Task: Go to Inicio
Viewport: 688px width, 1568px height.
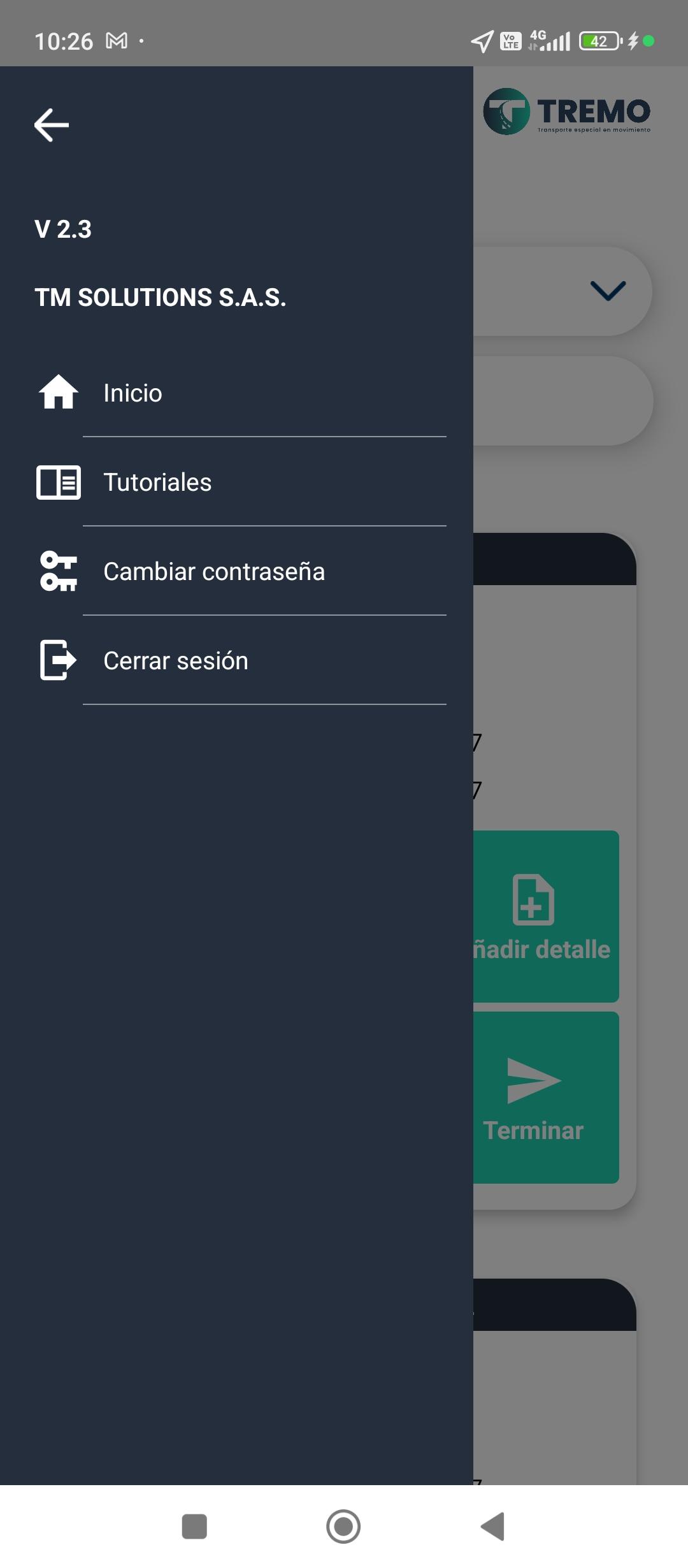Action: (x=133, y=393)
